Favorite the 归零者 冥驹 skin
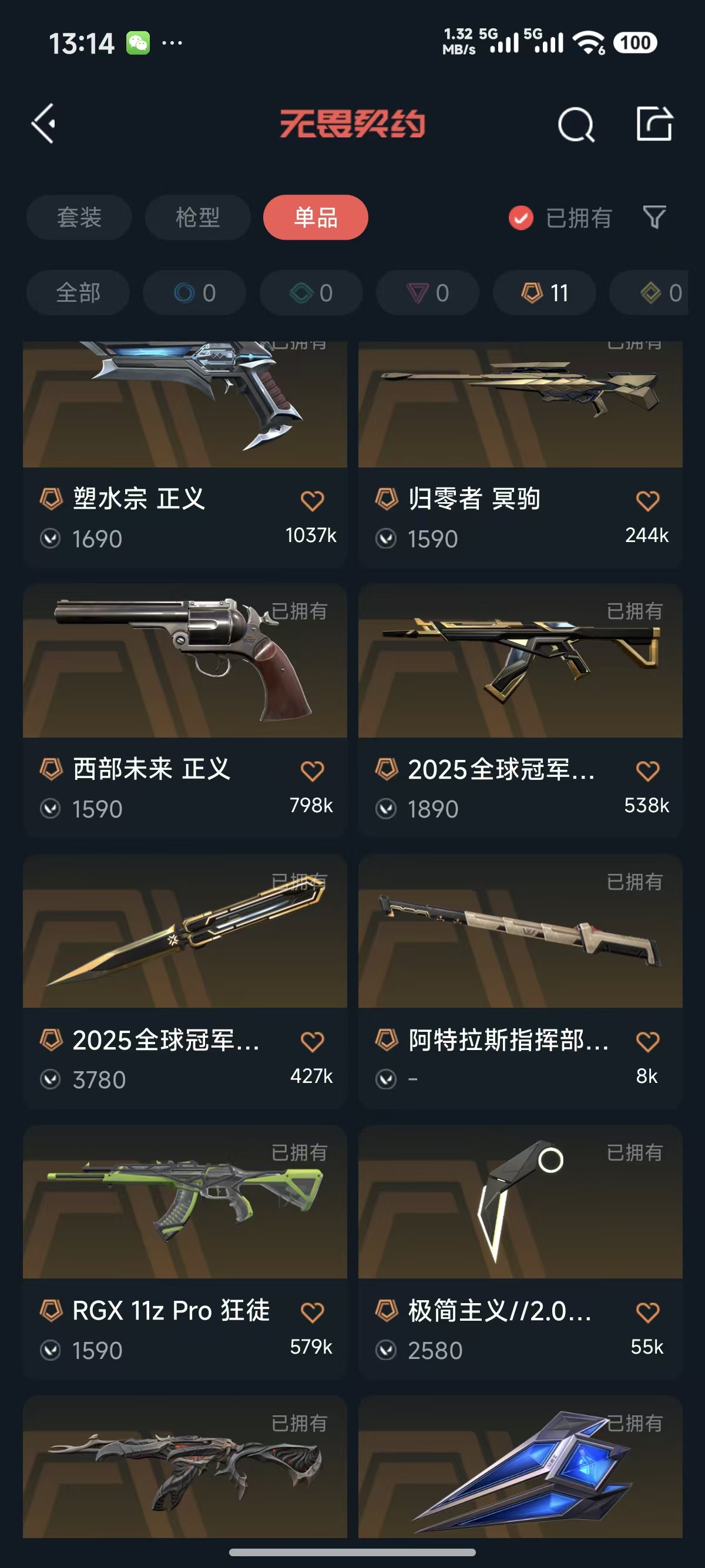705x1568 pixels. pos(647,501)
